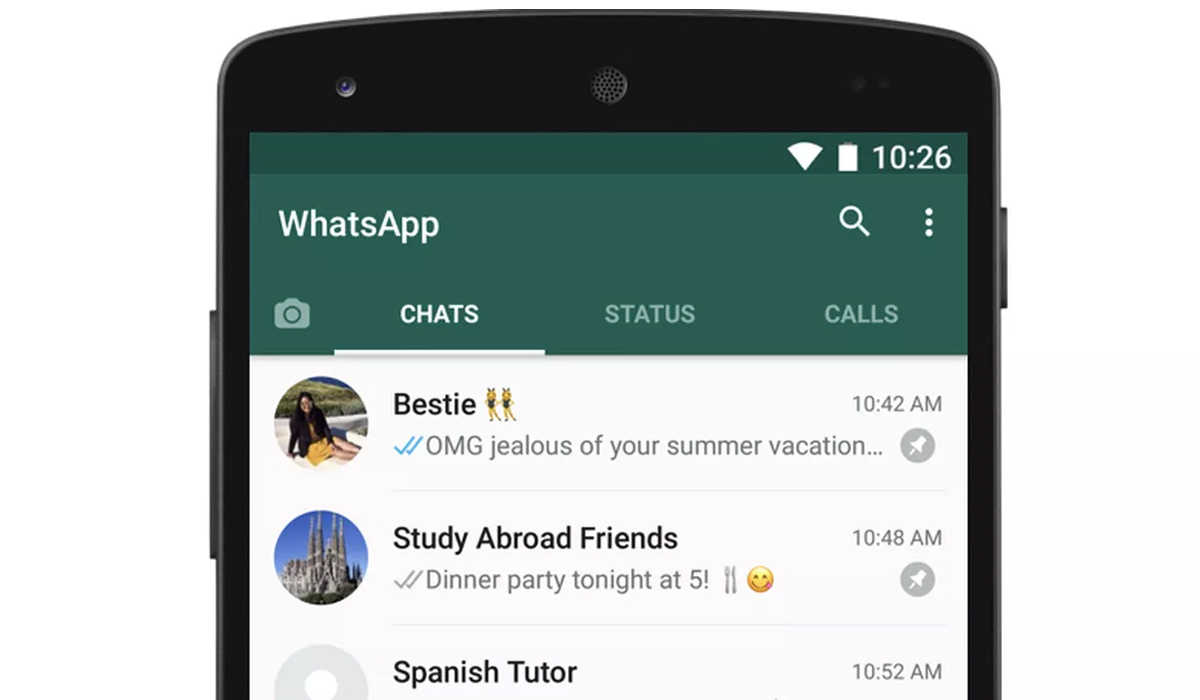This screenshot has width=1200, height=700.
Task: Switch to the STATUS tab
Action: [649, 314]
